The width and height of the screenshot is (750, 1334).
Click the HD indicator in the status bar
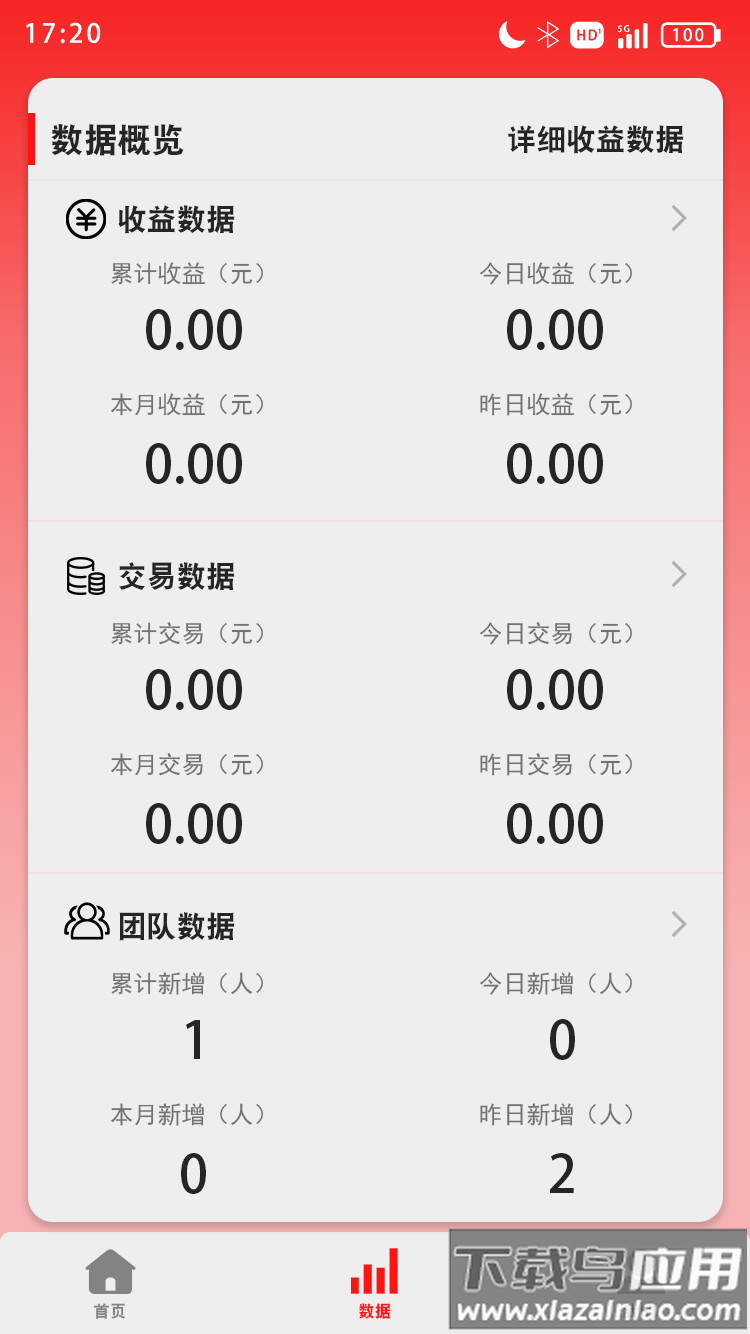coord(587,33)
